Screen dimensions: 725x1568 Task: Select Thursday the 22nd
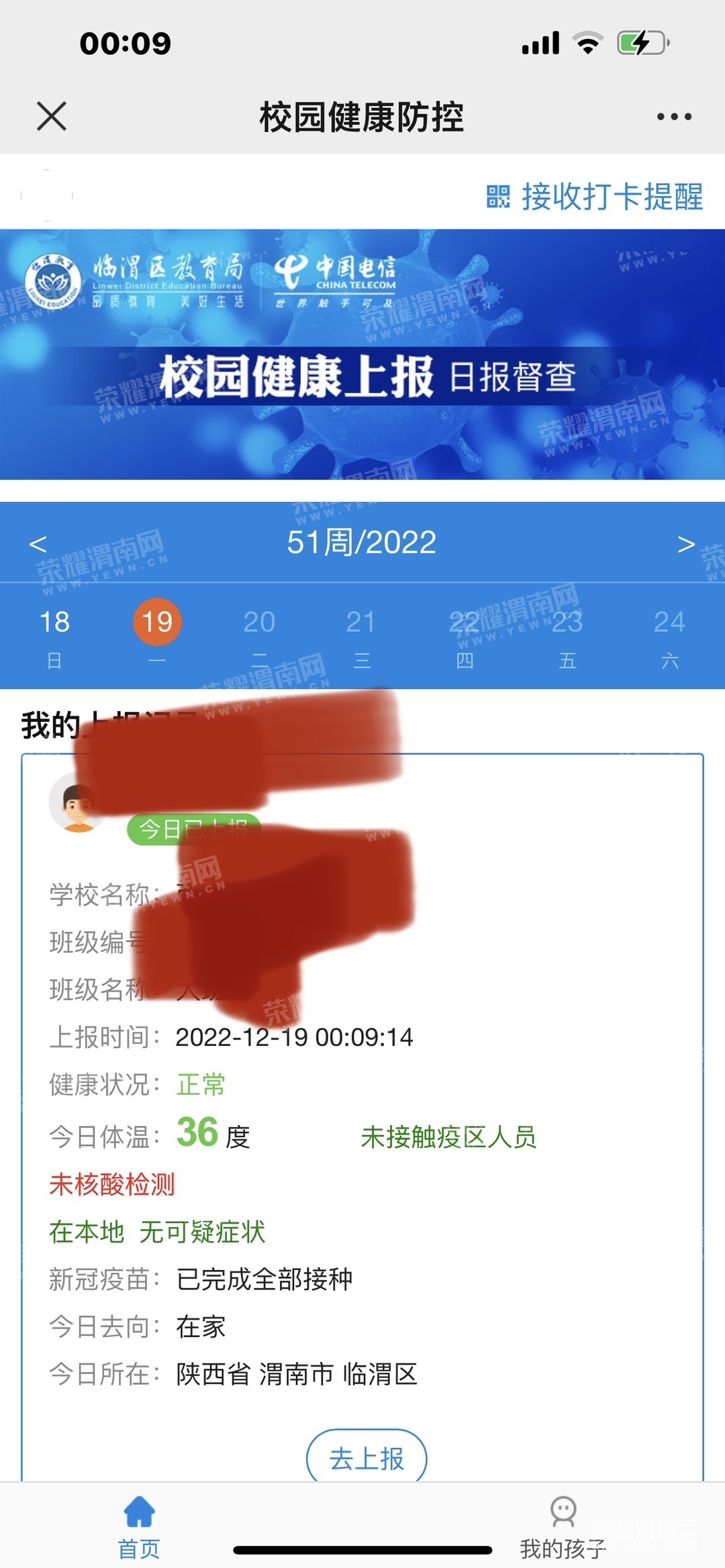pyautogui.click(x=464, y=634)
